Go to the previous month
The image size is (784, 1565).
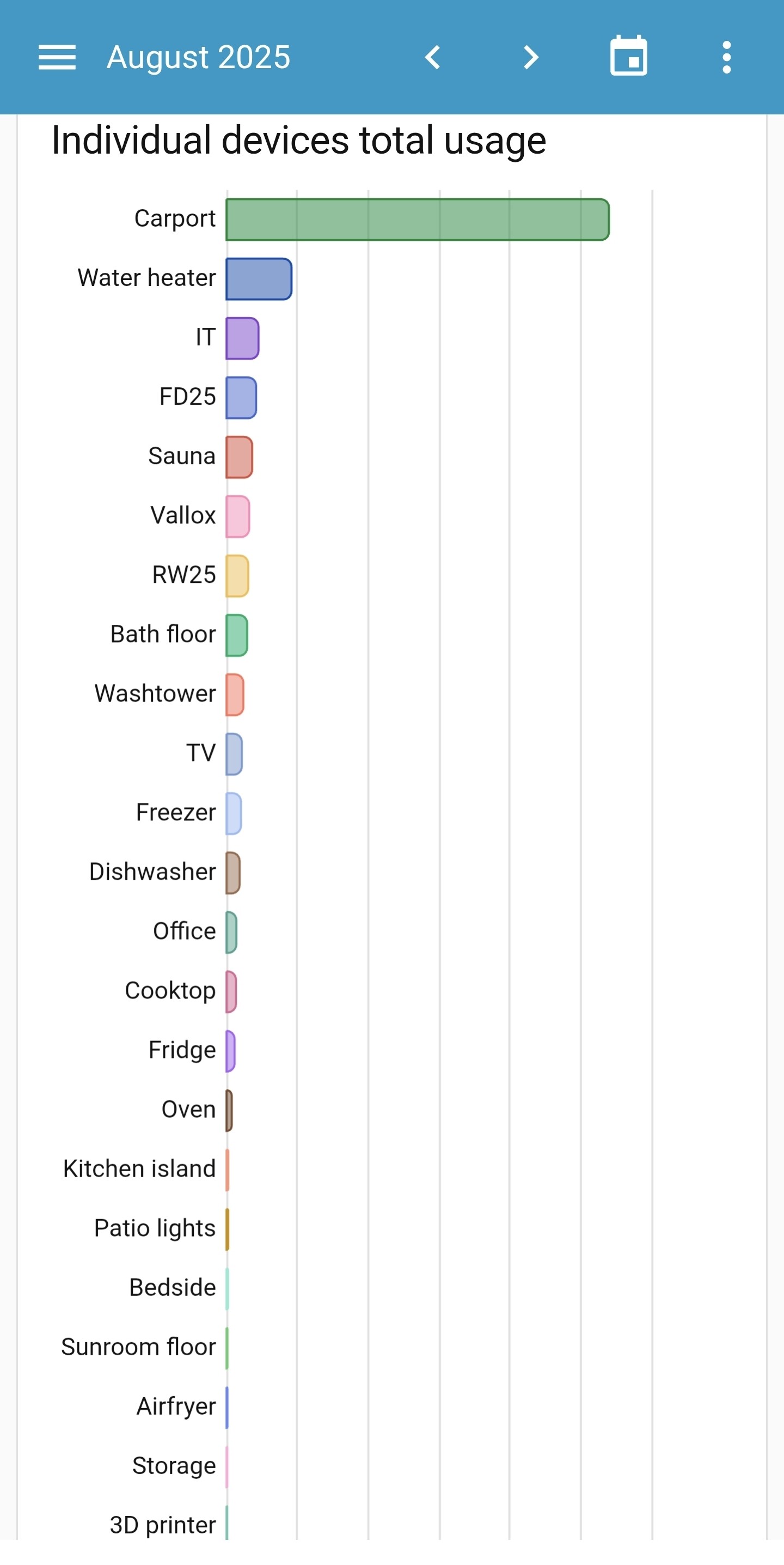coord(432,58)
